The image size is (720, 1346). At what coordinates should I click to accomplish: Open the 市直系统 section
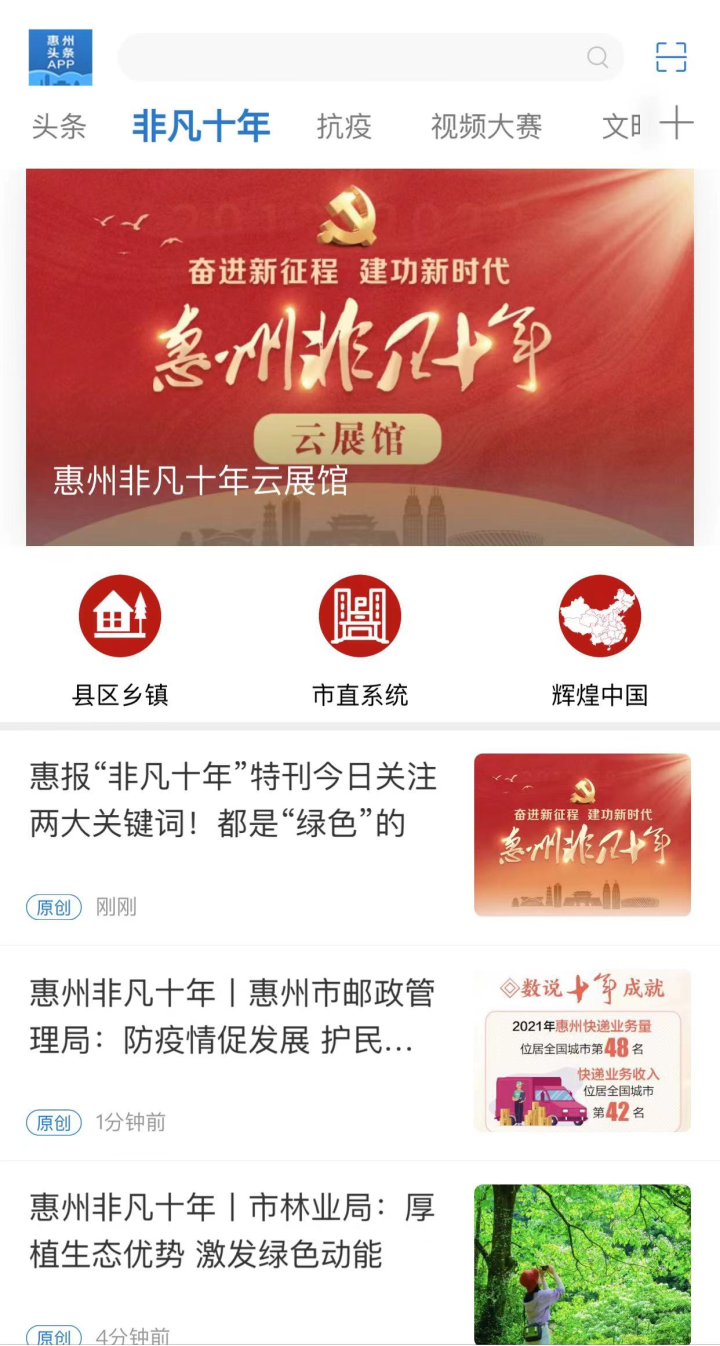tap(360, 640)
